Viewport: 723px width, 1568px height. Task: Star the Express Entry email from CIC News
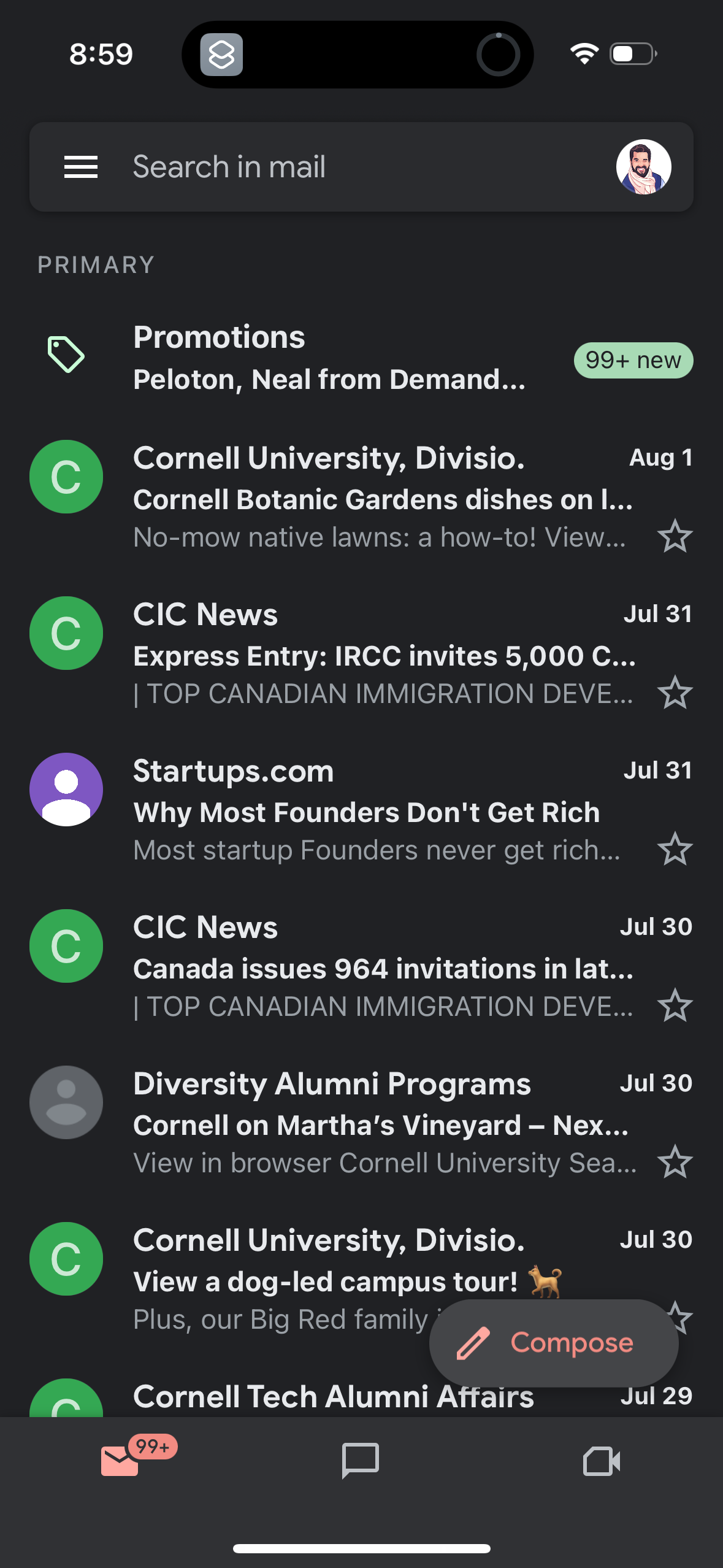point(675,693)
